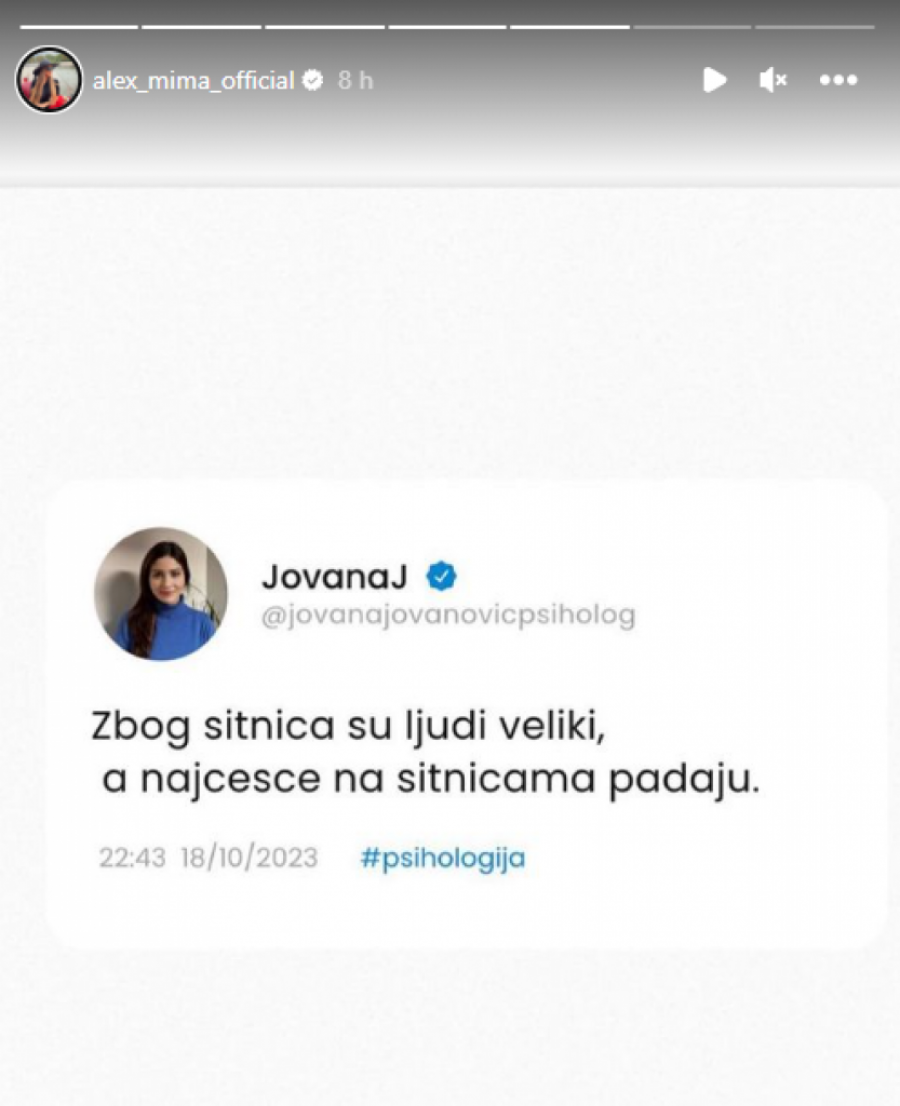Open alex_mima_official profile picture

[48, 80]
